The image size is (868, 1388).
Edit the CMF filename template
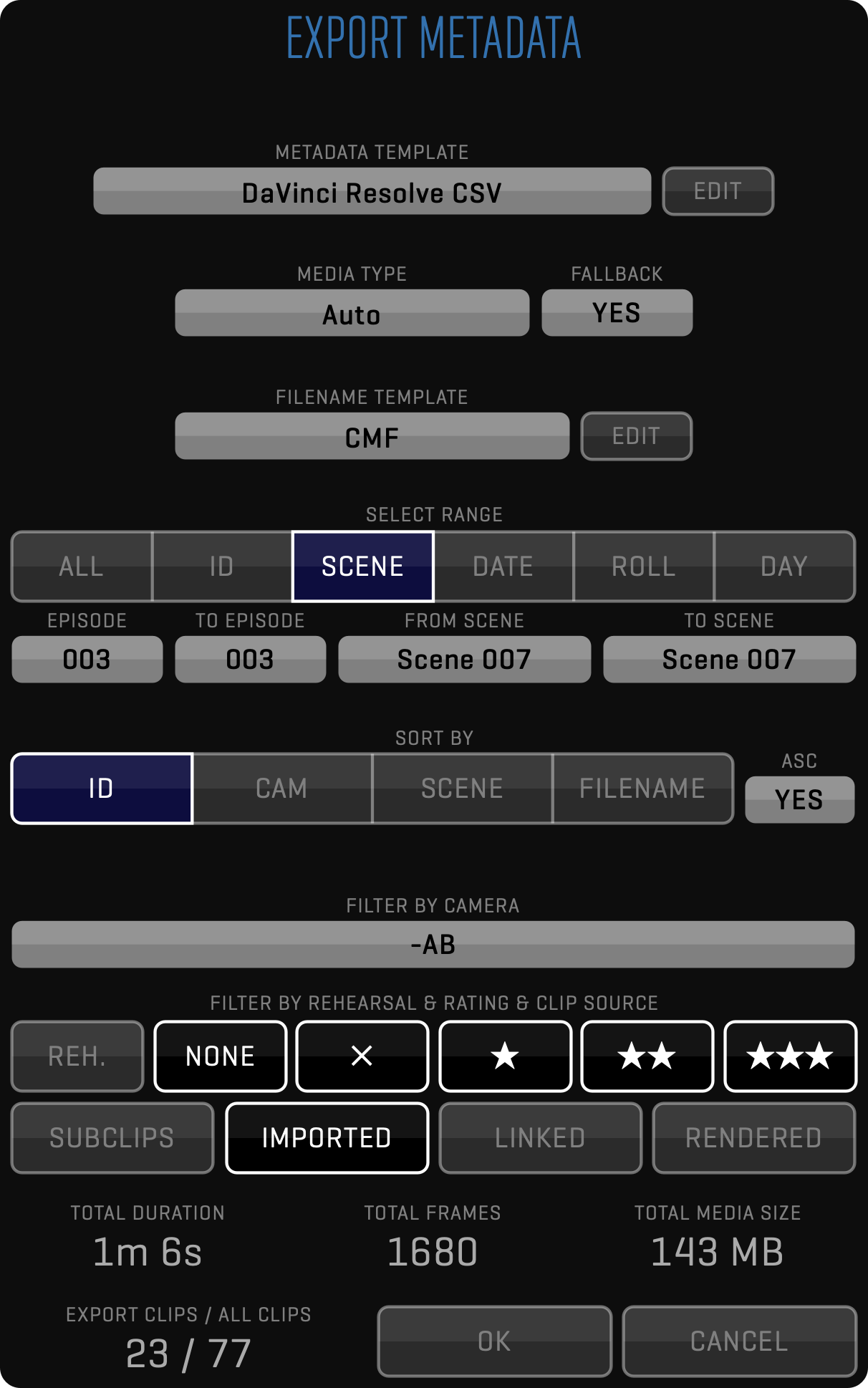(636, 436)
